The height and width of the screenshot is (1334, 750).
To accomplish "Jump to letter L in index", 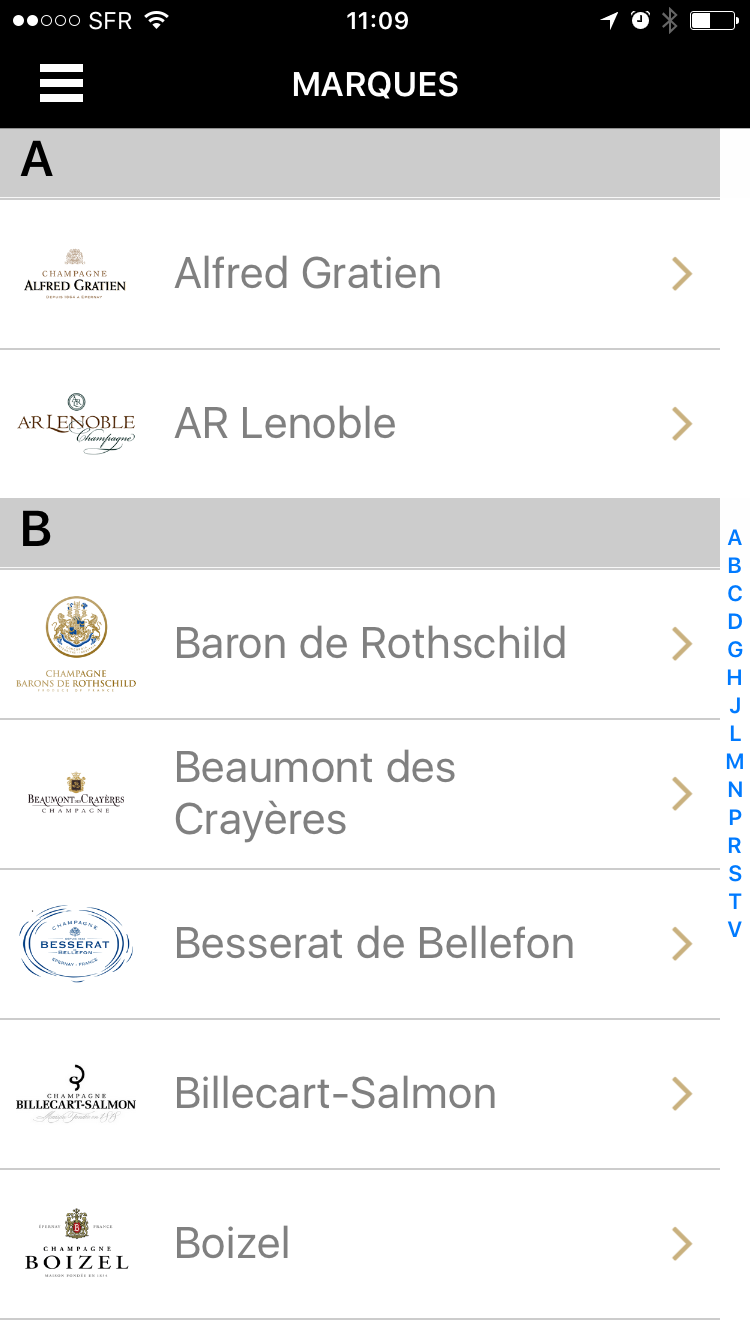I will pos(735,733).
